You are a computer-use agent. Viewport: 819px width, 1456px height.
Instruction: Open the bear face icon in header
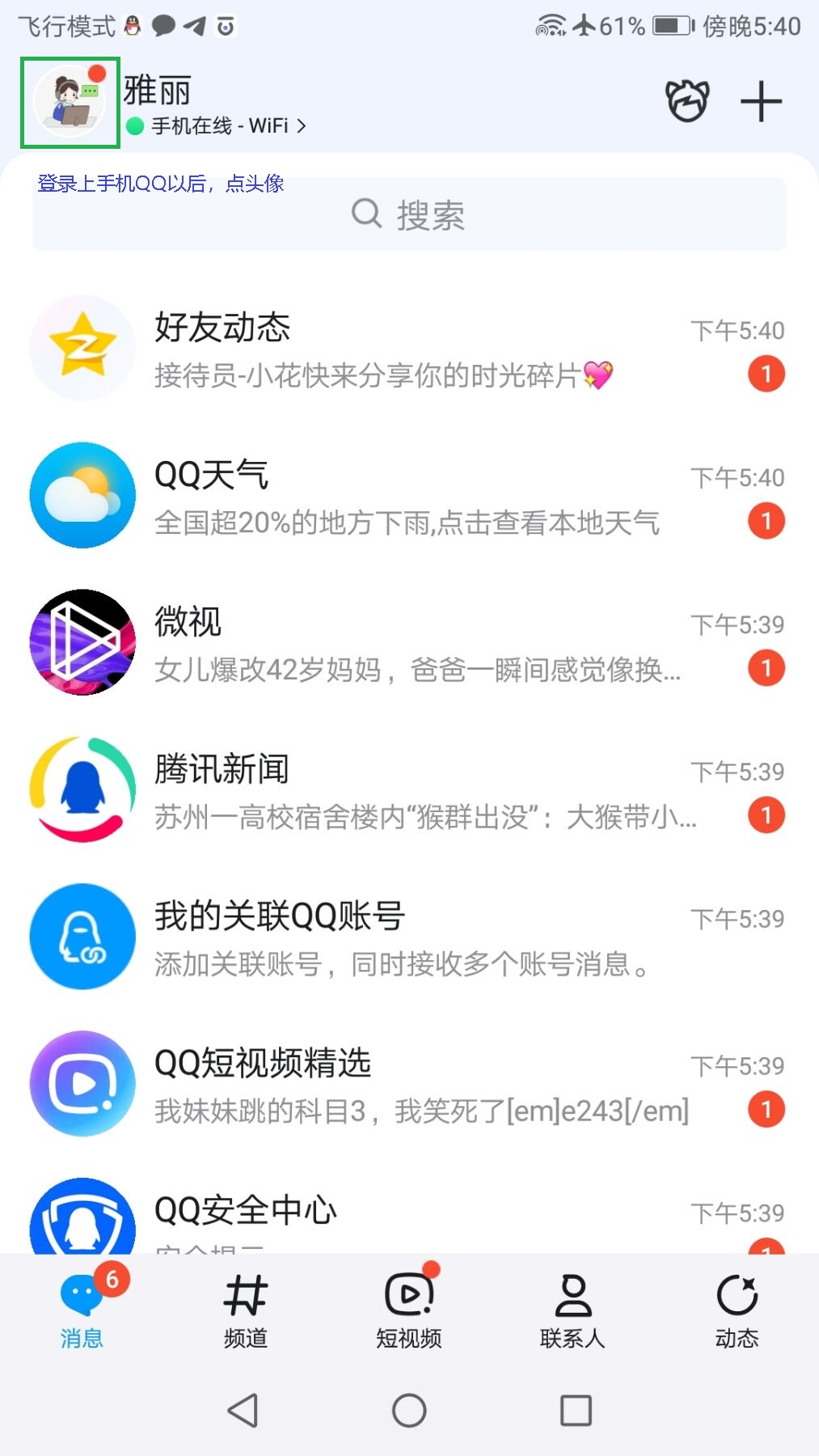687,102
